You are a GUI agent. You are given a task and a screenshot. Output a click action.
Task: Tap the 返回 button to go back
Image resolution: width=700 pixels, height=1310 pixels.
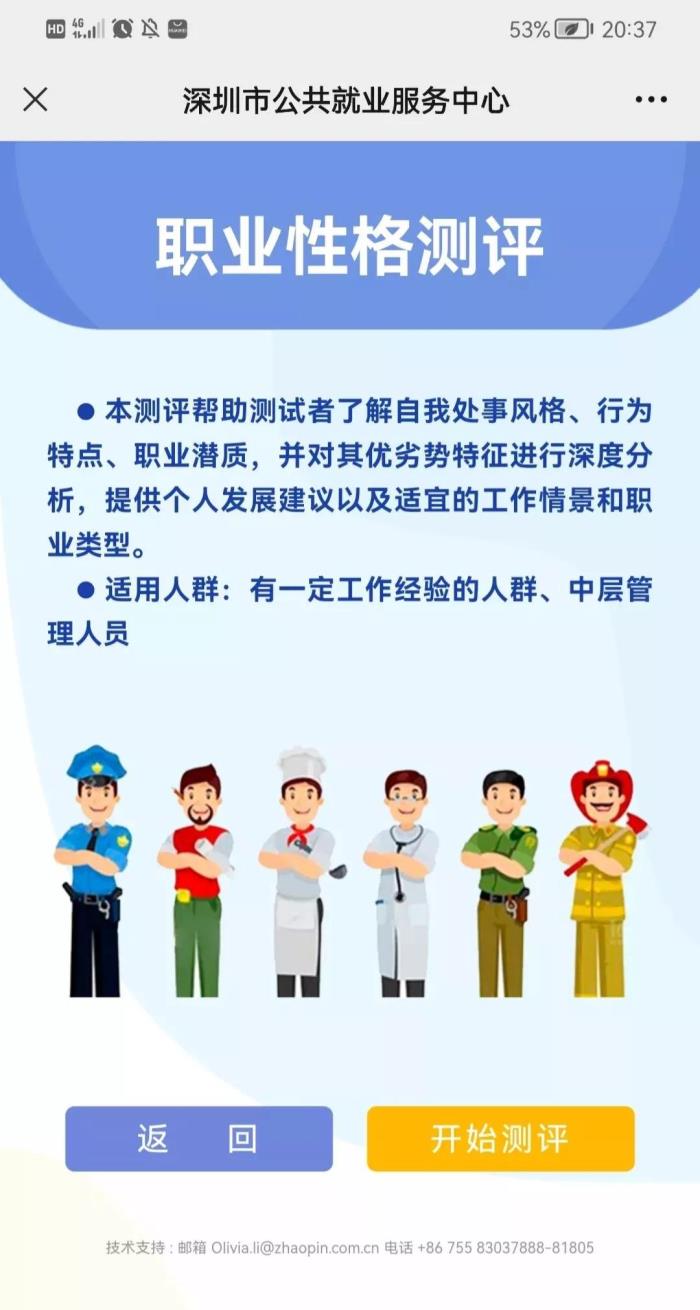click(199, 1138)
